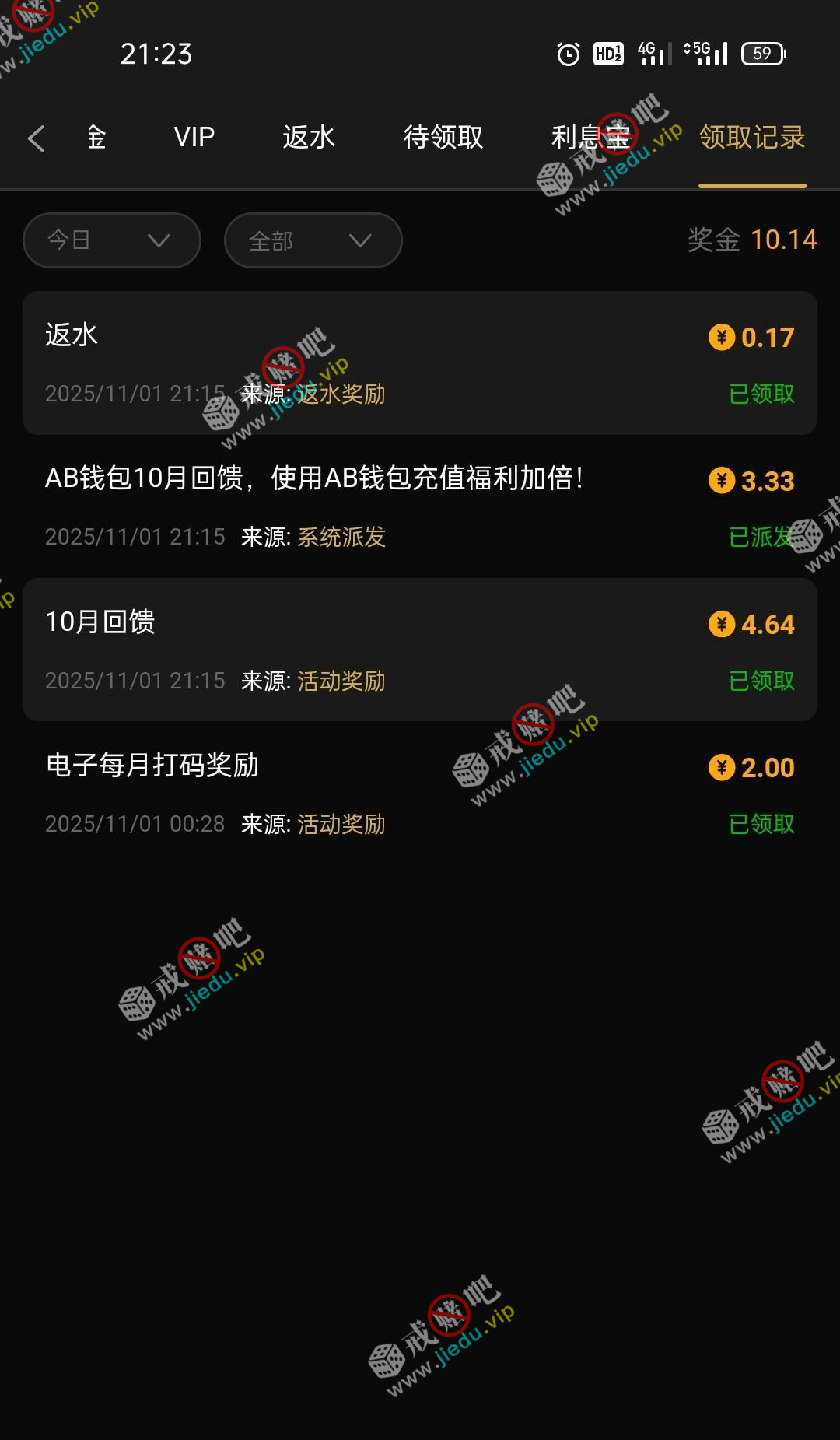Expand the 全部 type filter dropdown
840x1440 pixels.
click(313, 240)
